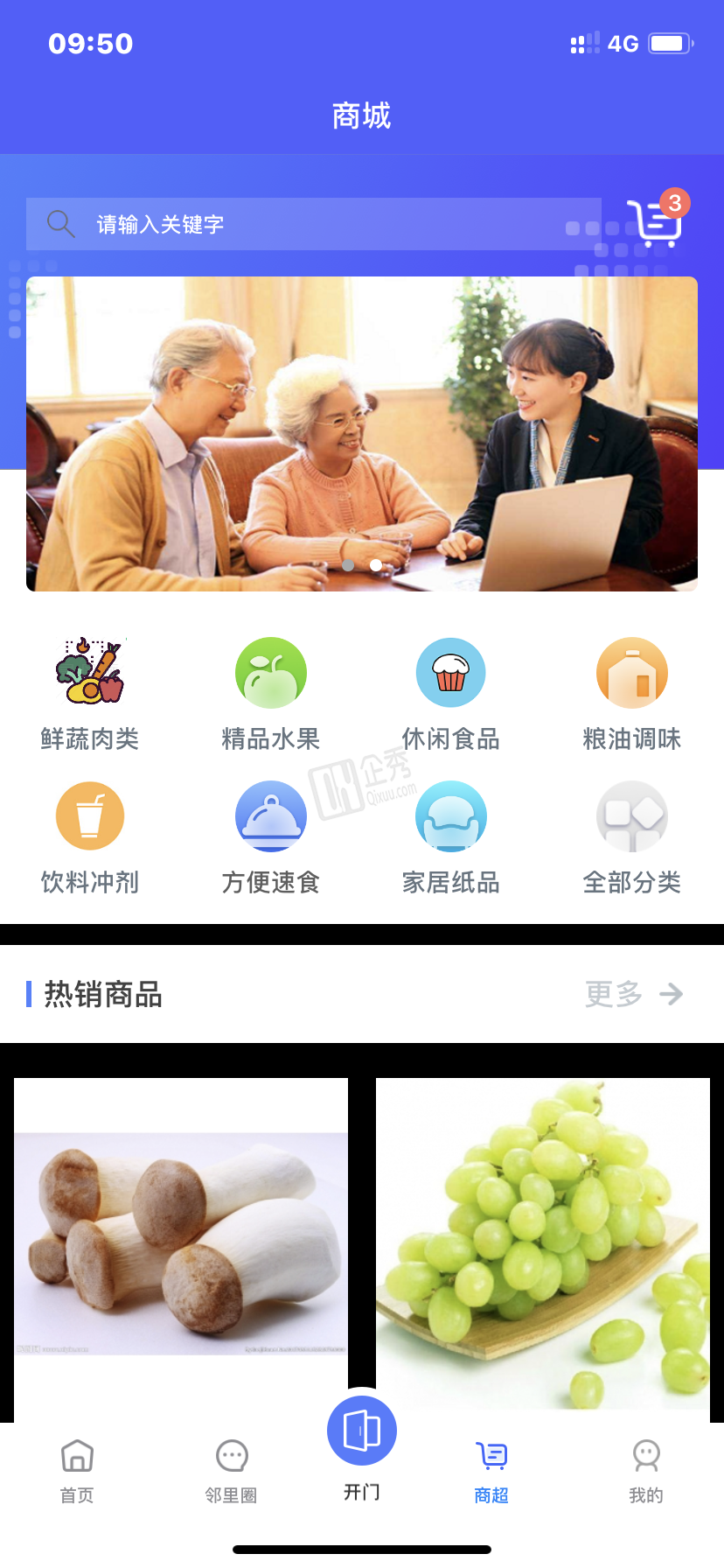View the 家居纸品 category
Viewport: 724px width, 1568px height.
tap(451, 836)
